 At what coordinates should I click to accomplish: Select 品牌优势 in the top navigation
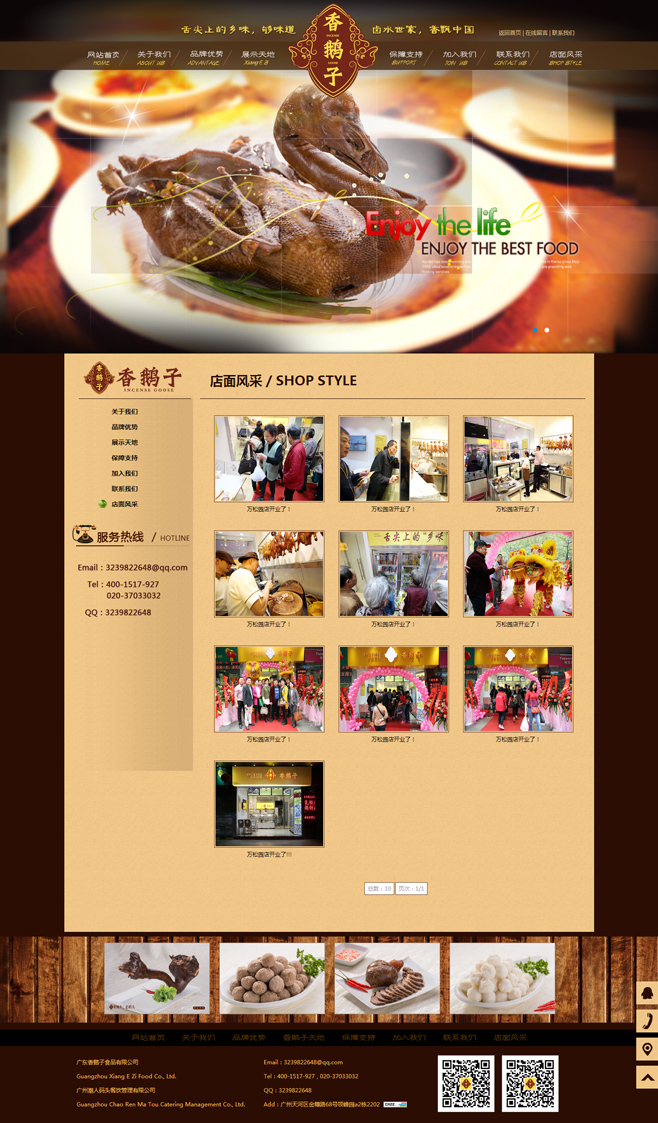(x=206, y=56)
